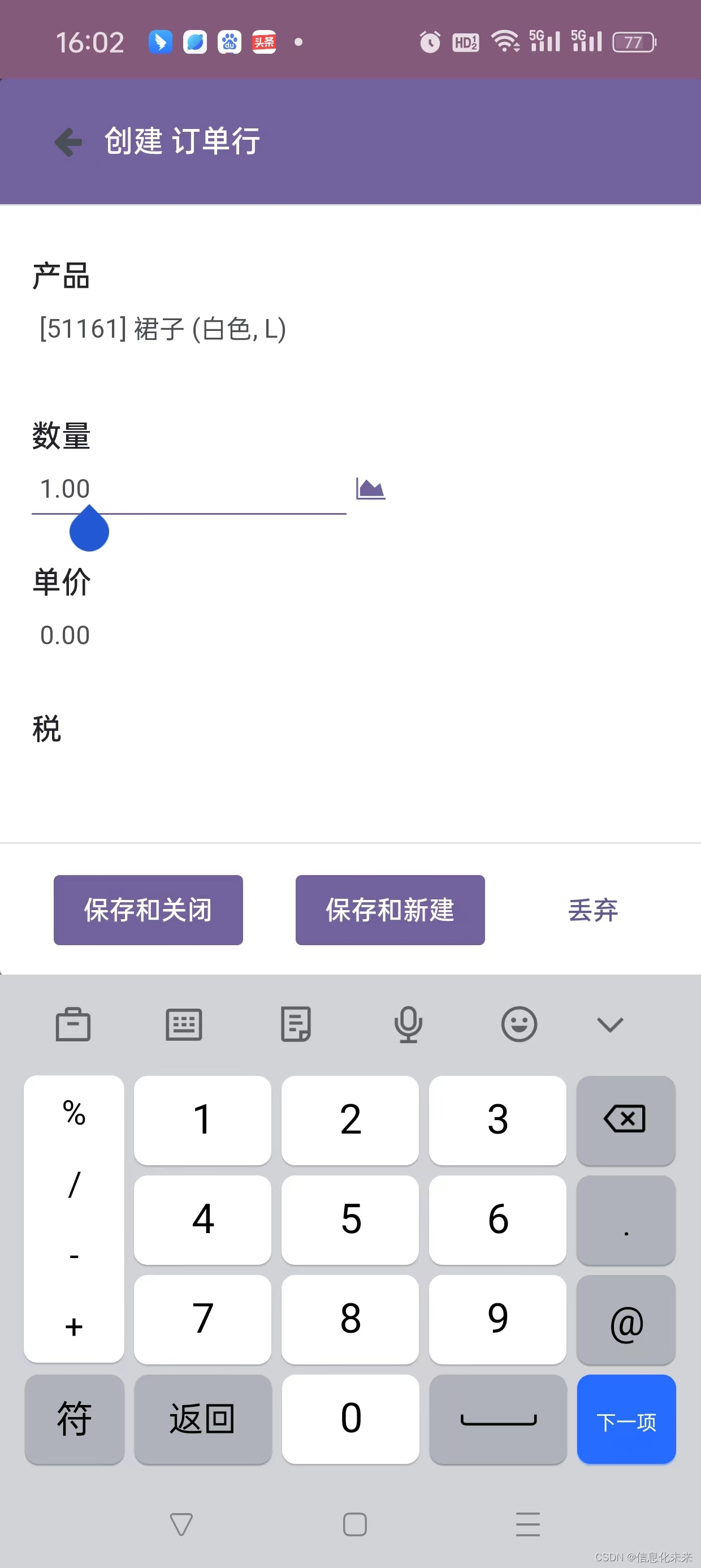Open the symbols panel with 符 key
The height and width of the screenshot is (1568, 701).
tap(74, 1419)
